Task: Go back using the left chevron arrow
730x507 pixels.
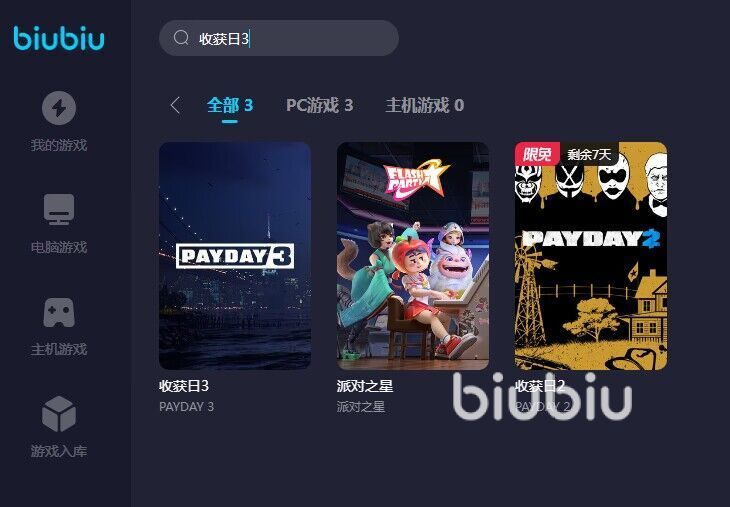Action: point(175,105)
